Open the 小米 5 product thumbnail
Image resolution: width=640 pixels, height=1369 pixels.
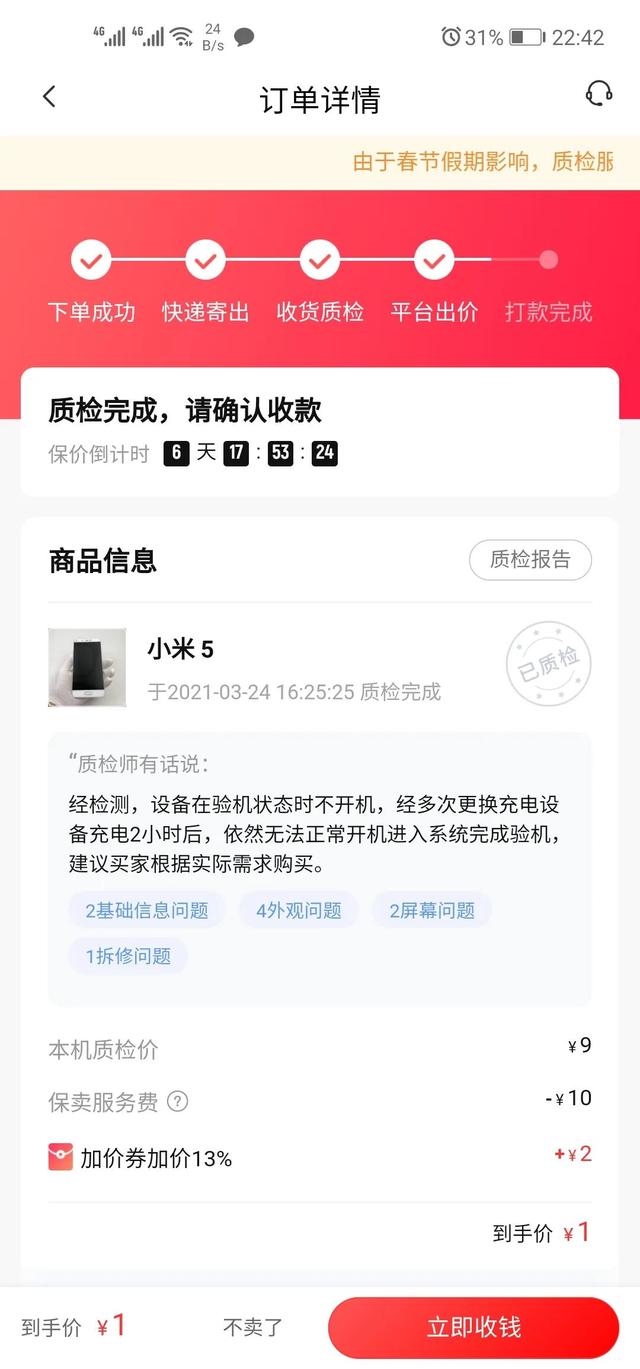(87, 667)
